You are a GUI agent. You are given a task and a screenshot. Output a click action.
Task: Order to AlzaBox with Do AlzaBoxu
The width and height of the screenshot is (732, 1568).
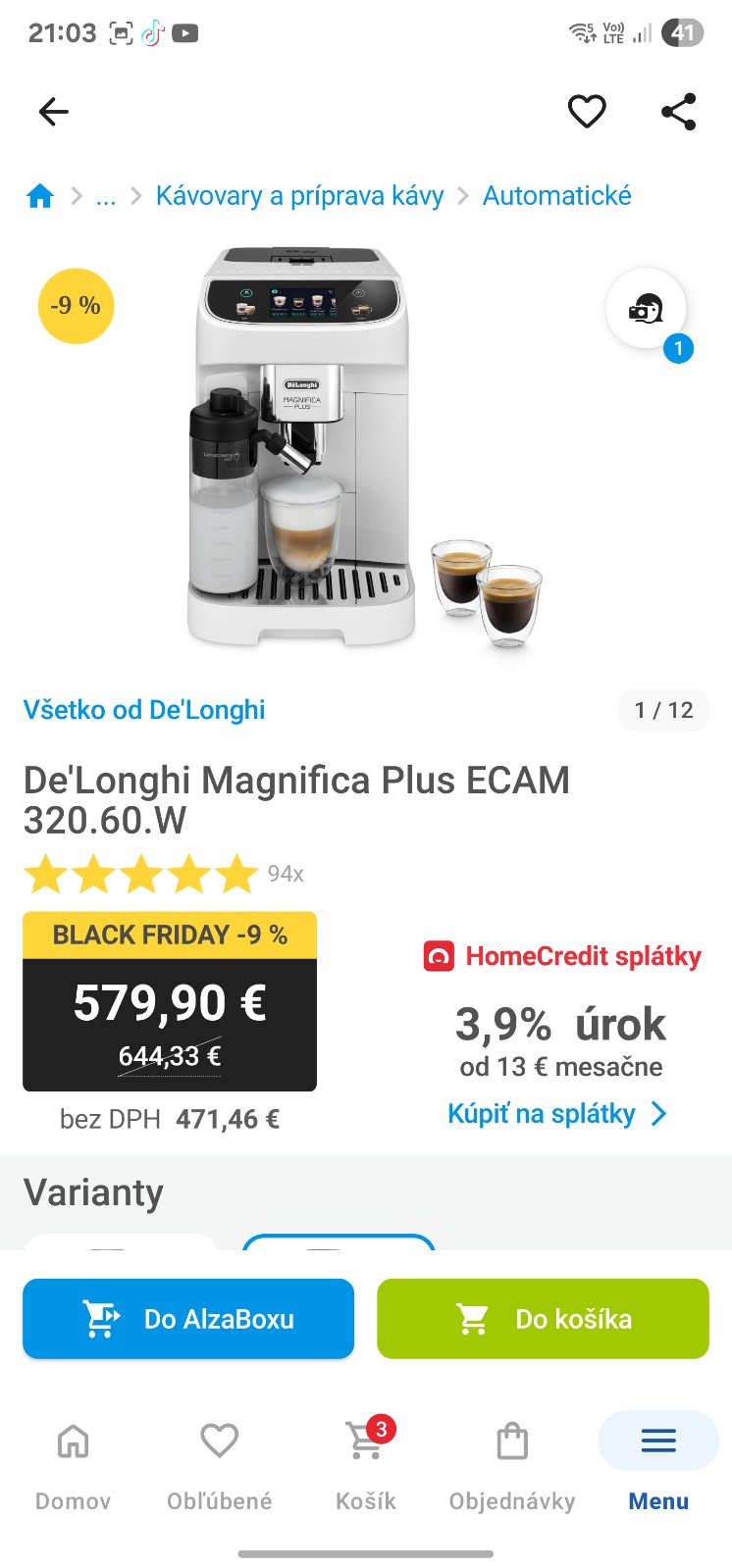click(188, 1319)
